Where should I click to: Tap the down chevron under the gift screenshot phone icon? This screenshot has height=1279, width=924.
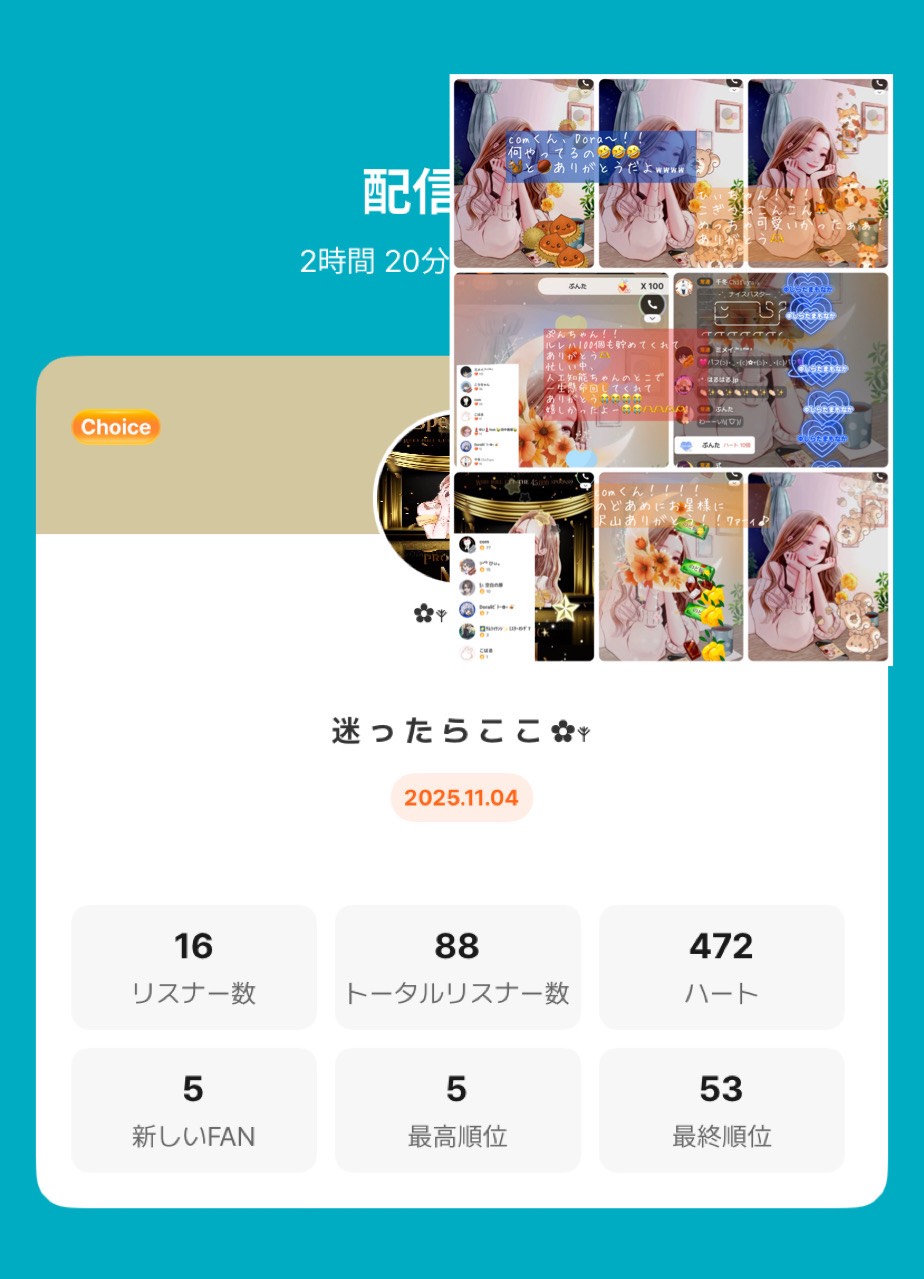click(x=651, y=317)
